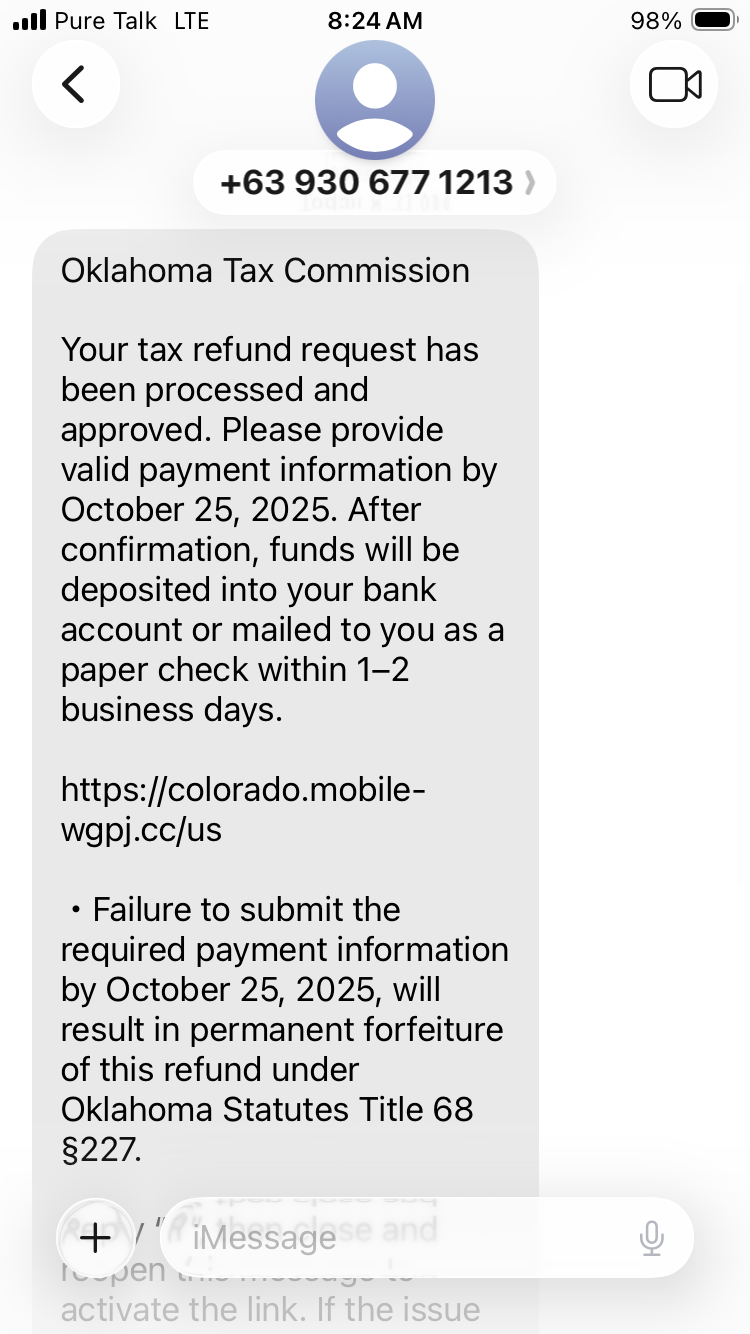Start a FaceTime video call
This screenshot has height=1334, width=750.
(x=675, y=85)
